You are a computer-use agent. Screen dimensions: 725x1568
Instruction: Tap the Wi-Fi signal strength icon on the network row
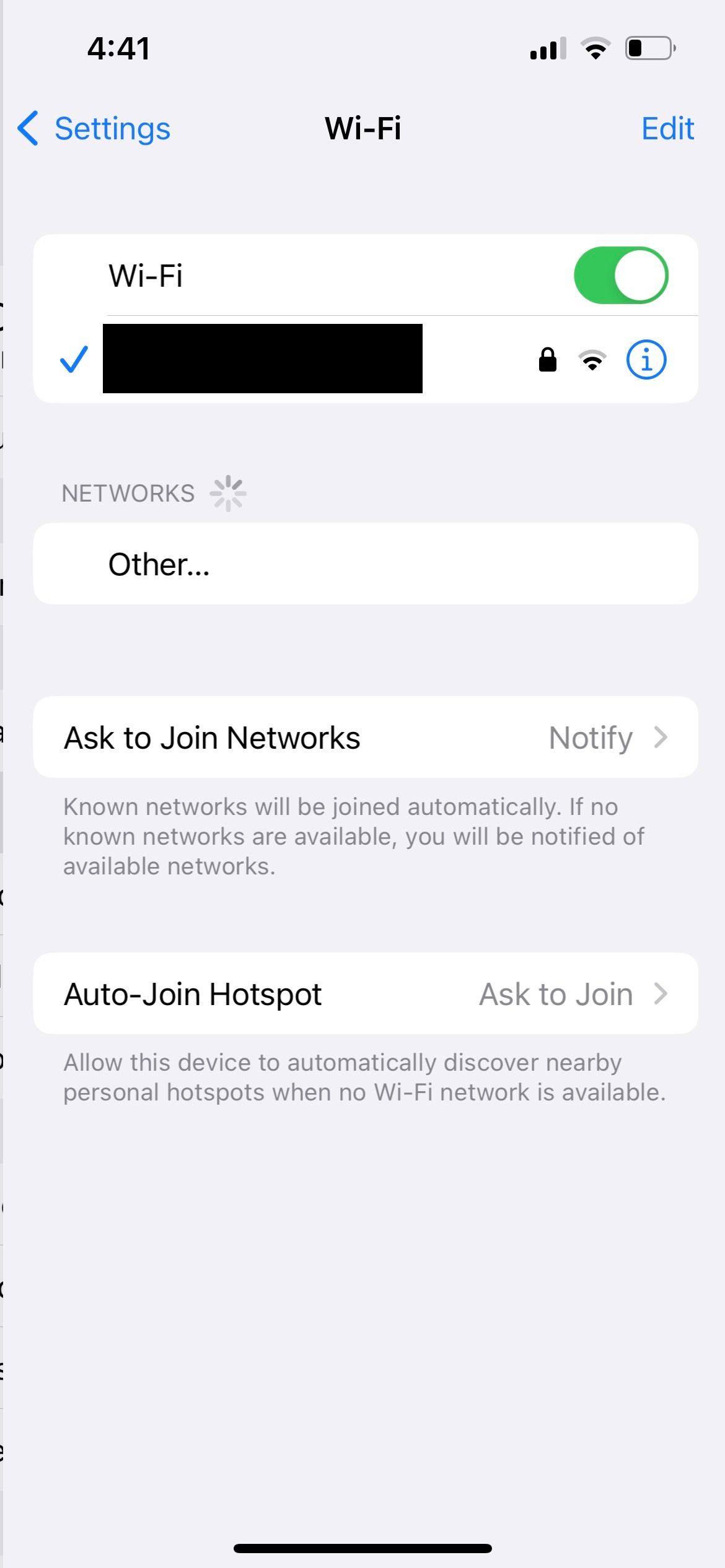592,359
